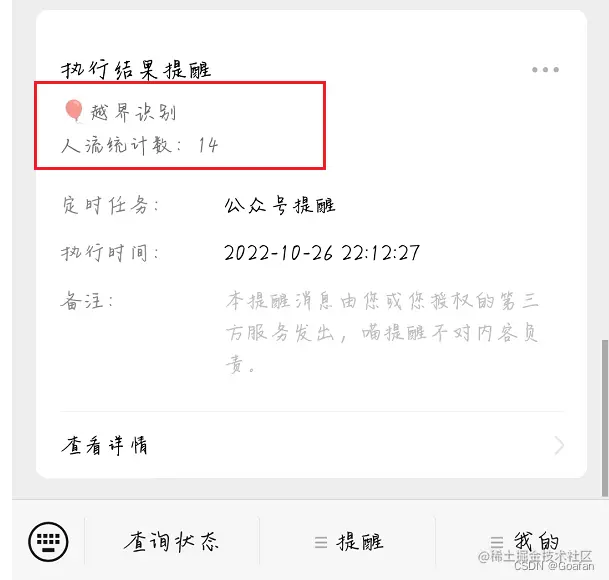This screenshot has height=580, width=609.
Task: Tap the 查询状态 menu button
Action: click(x=171, y=542)
